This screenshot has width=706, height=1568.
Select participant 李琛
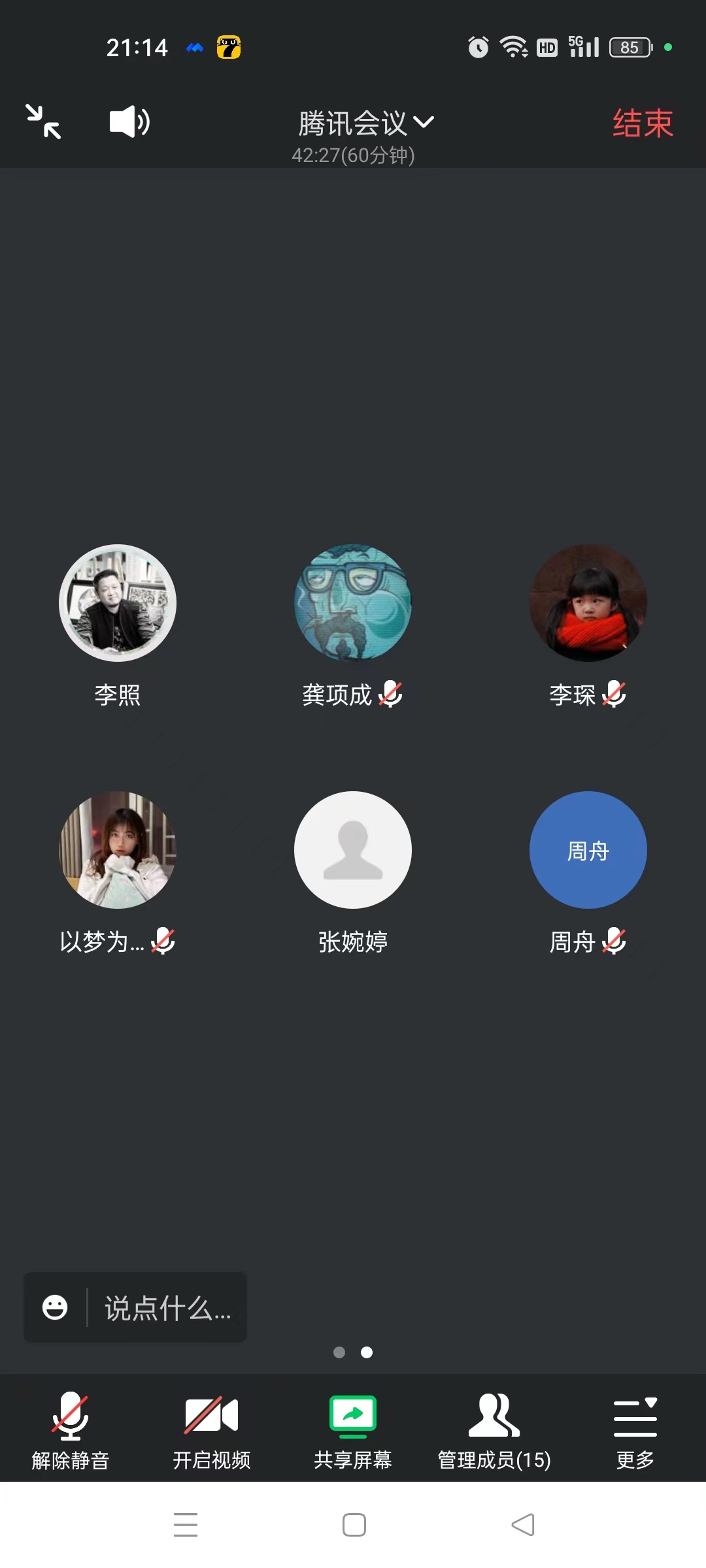588,603
